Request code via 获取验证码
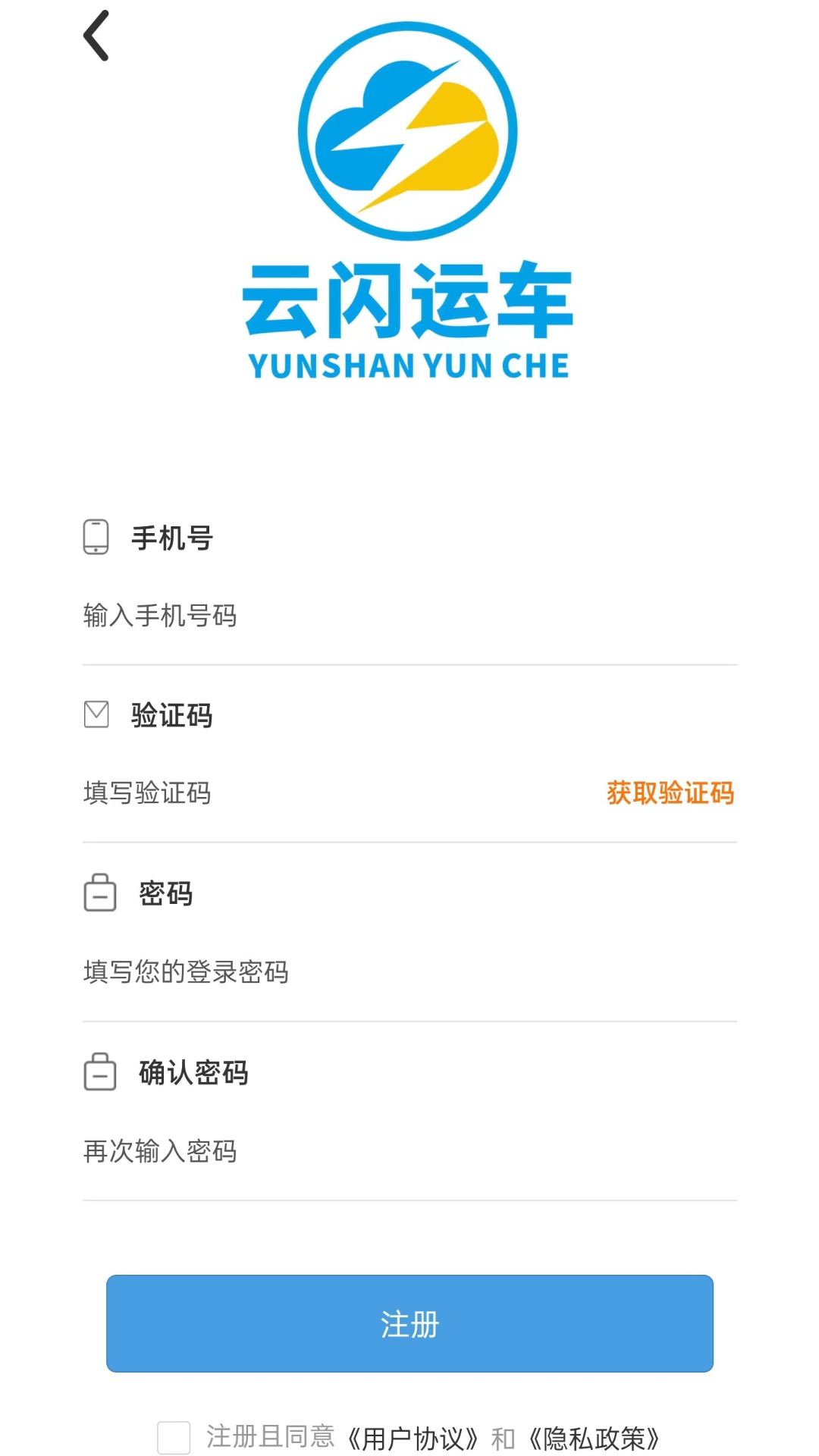The height and width of the screenshot is (1456, 819). click(x=670, y=793)
